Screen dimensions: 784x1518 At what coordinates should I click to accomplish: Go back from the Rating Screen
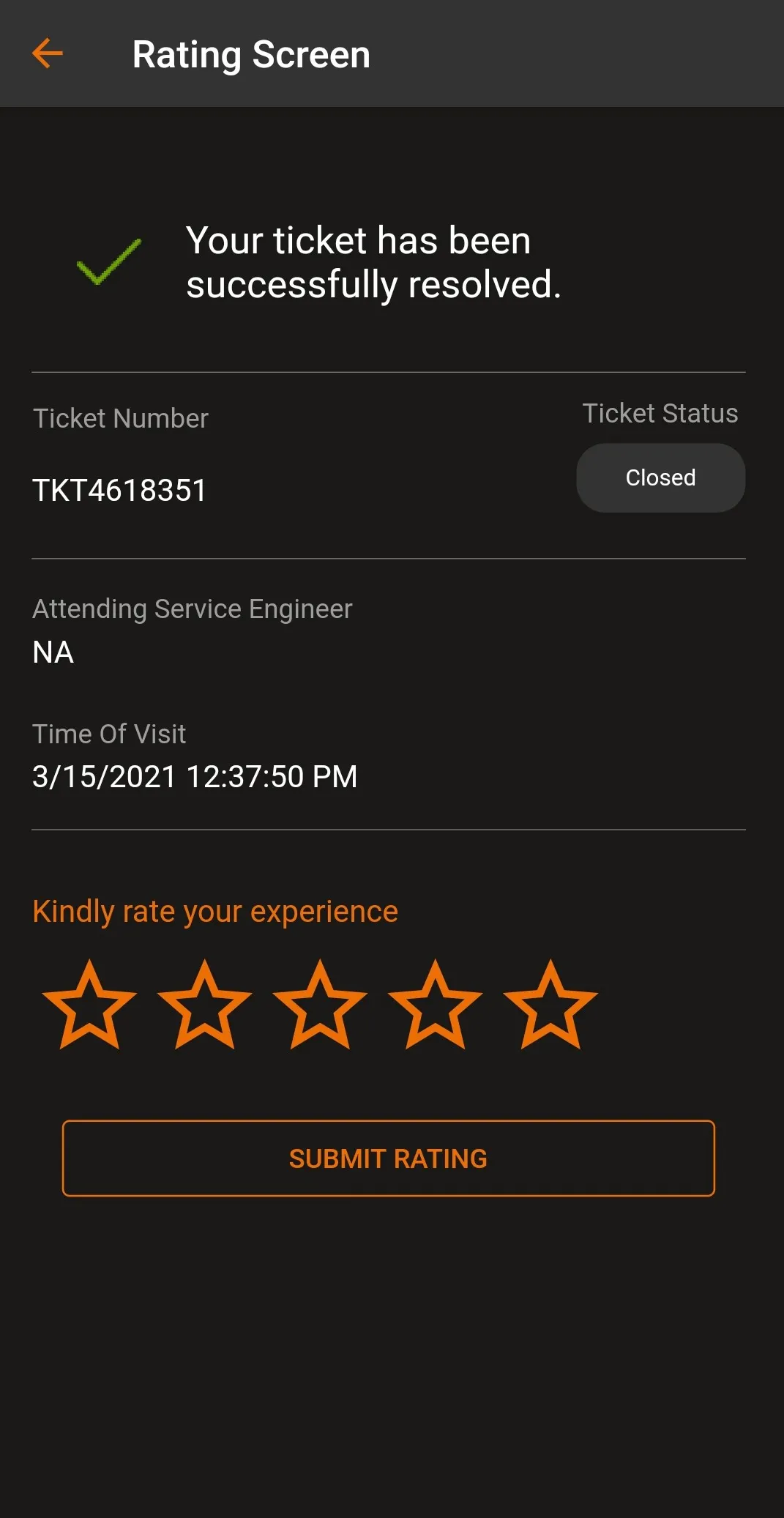(x=48, y=54)
